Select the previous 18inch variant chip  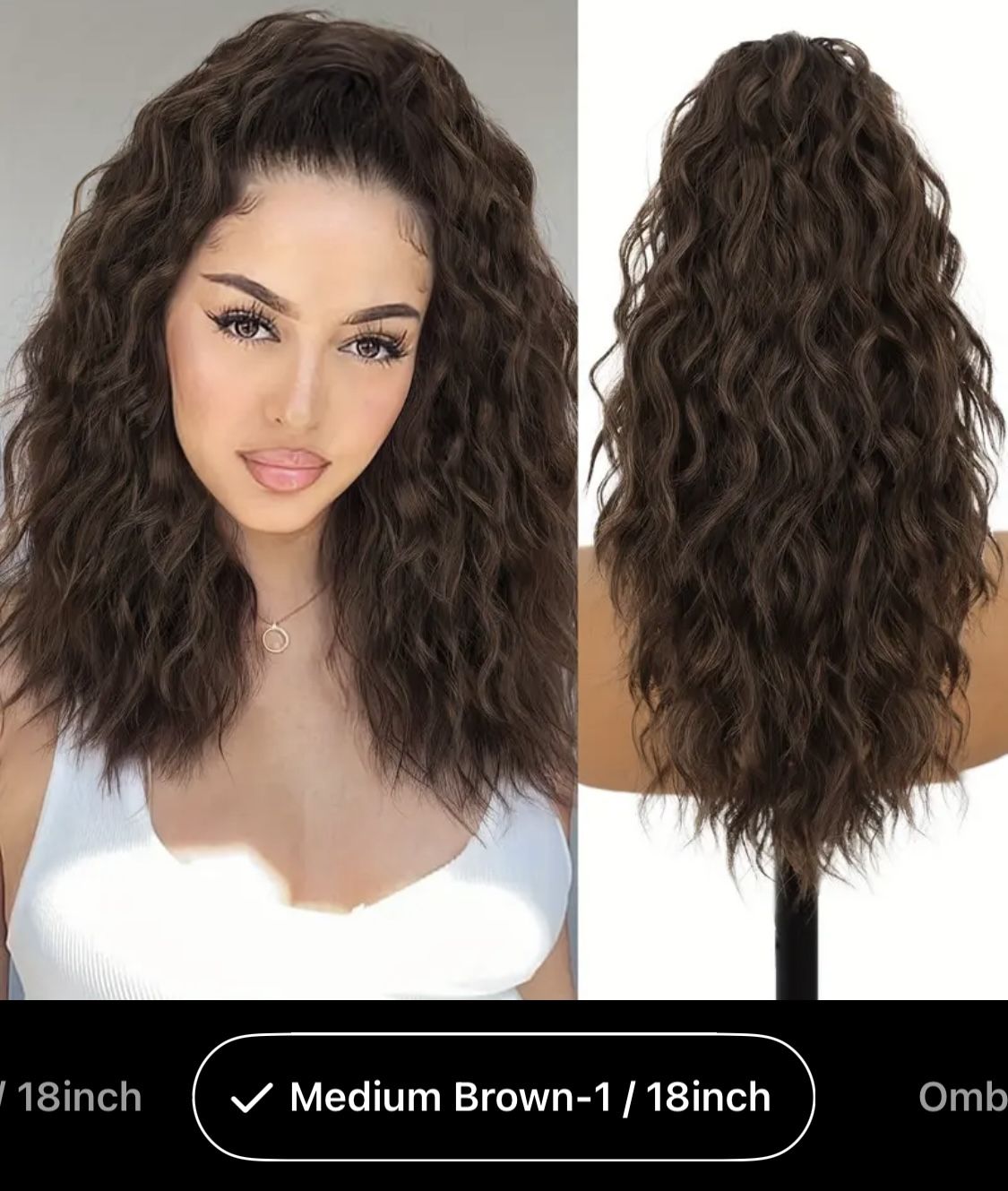(x=72, y=1097)
